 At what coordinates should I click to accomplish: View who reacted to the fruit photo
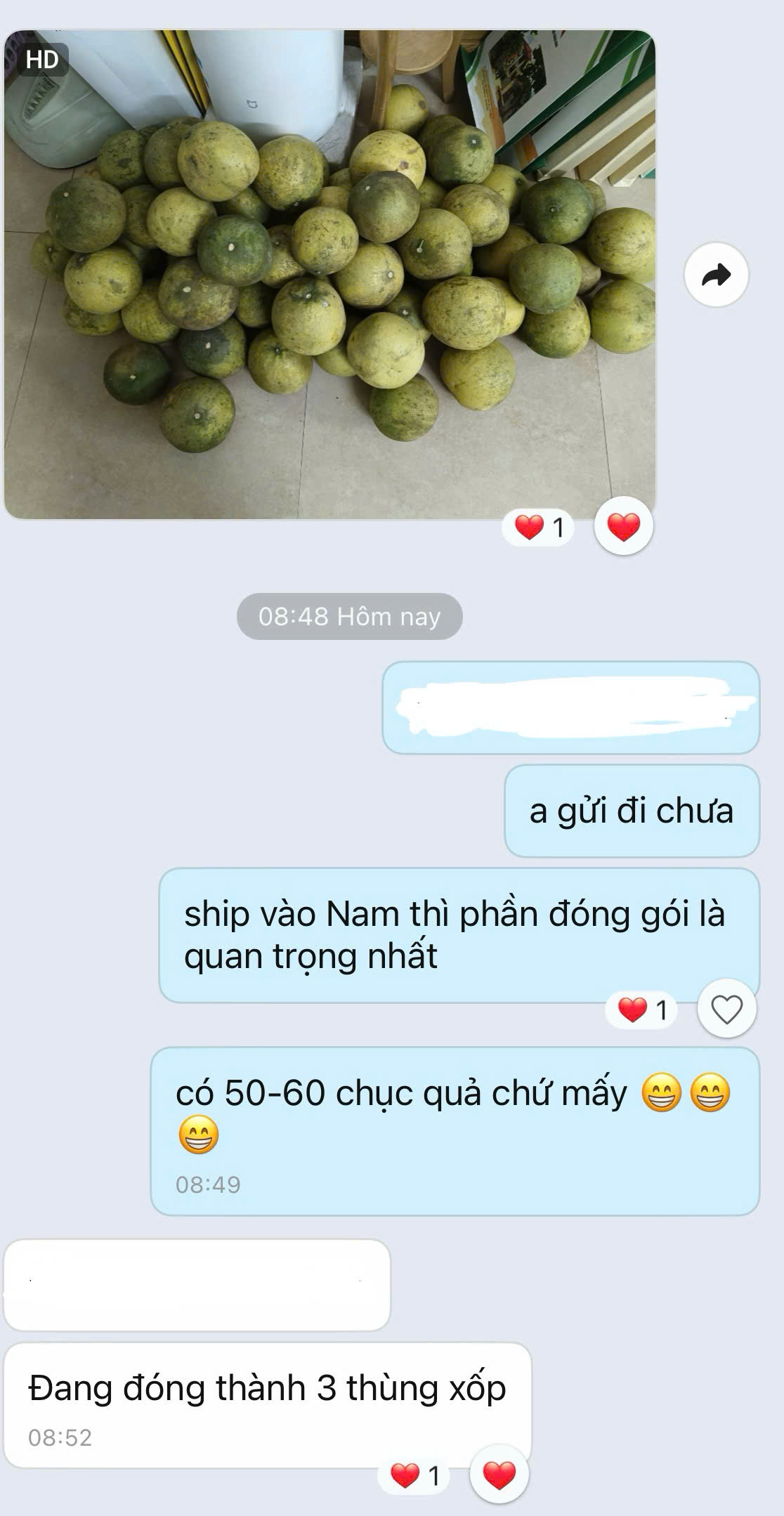click(539, 527)
